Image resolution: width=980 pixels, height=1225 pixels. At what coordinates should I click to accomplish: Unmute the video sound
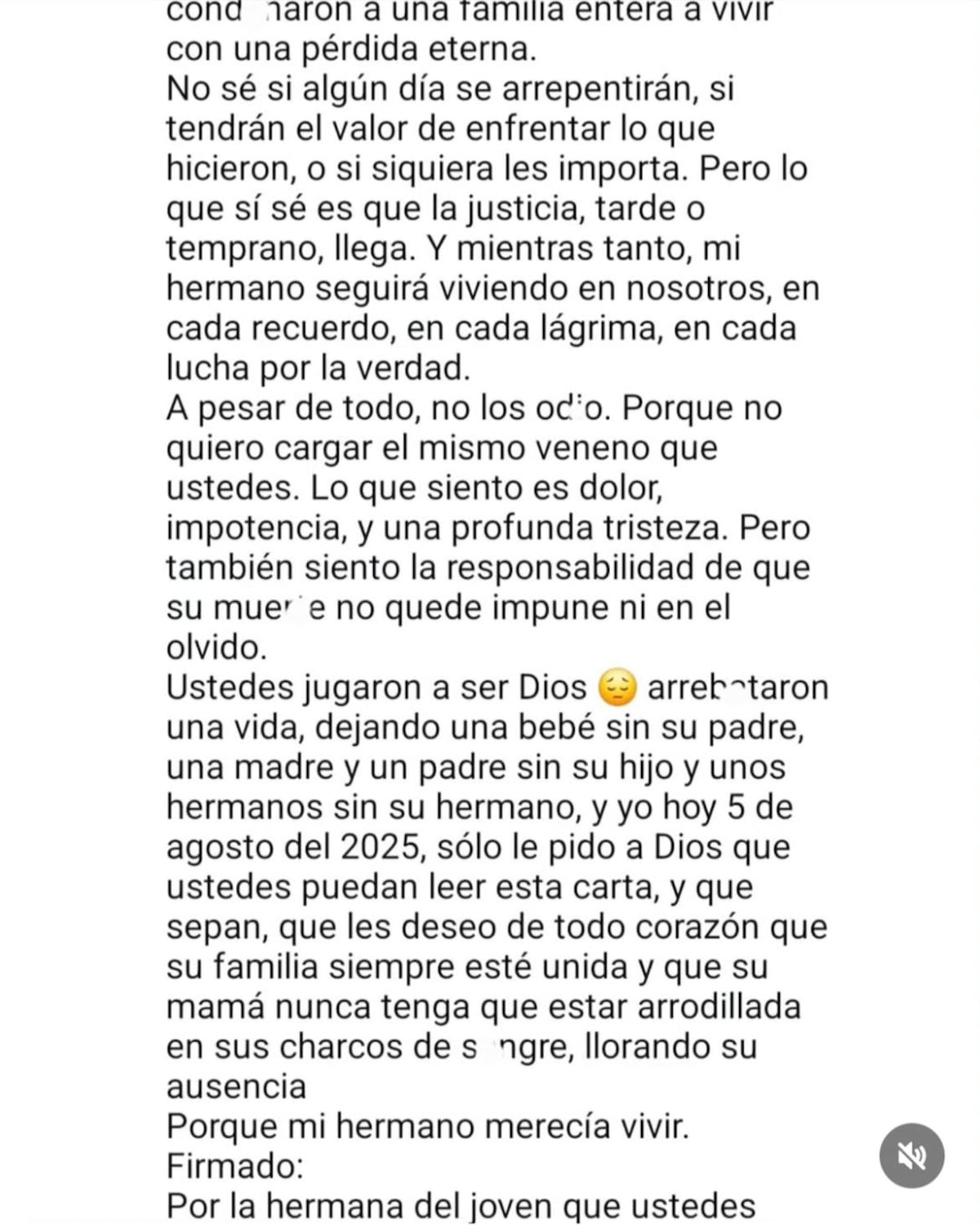[x=911, y=1155]
